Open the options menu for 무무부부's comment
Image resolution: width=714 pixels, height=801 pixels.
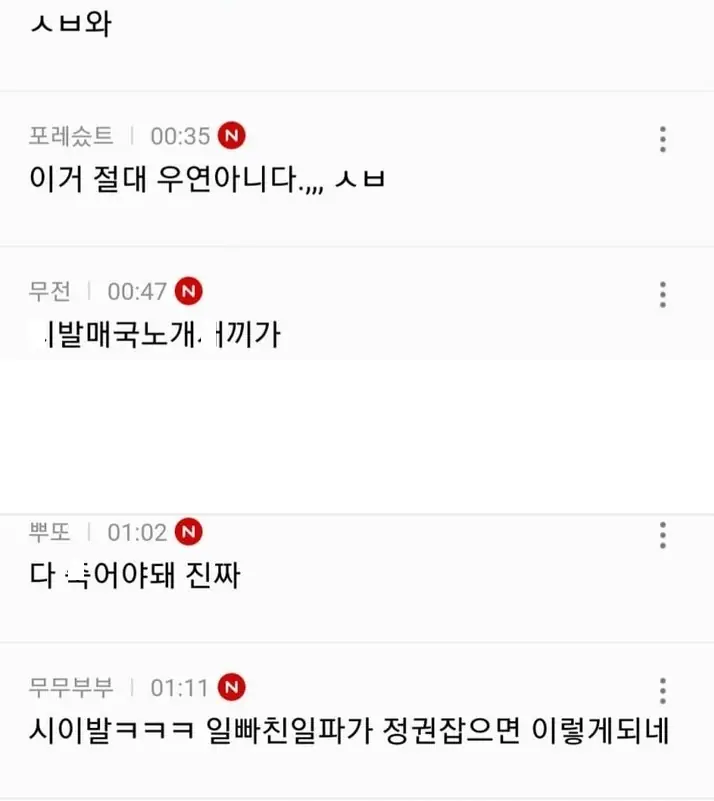pos(662,690)
